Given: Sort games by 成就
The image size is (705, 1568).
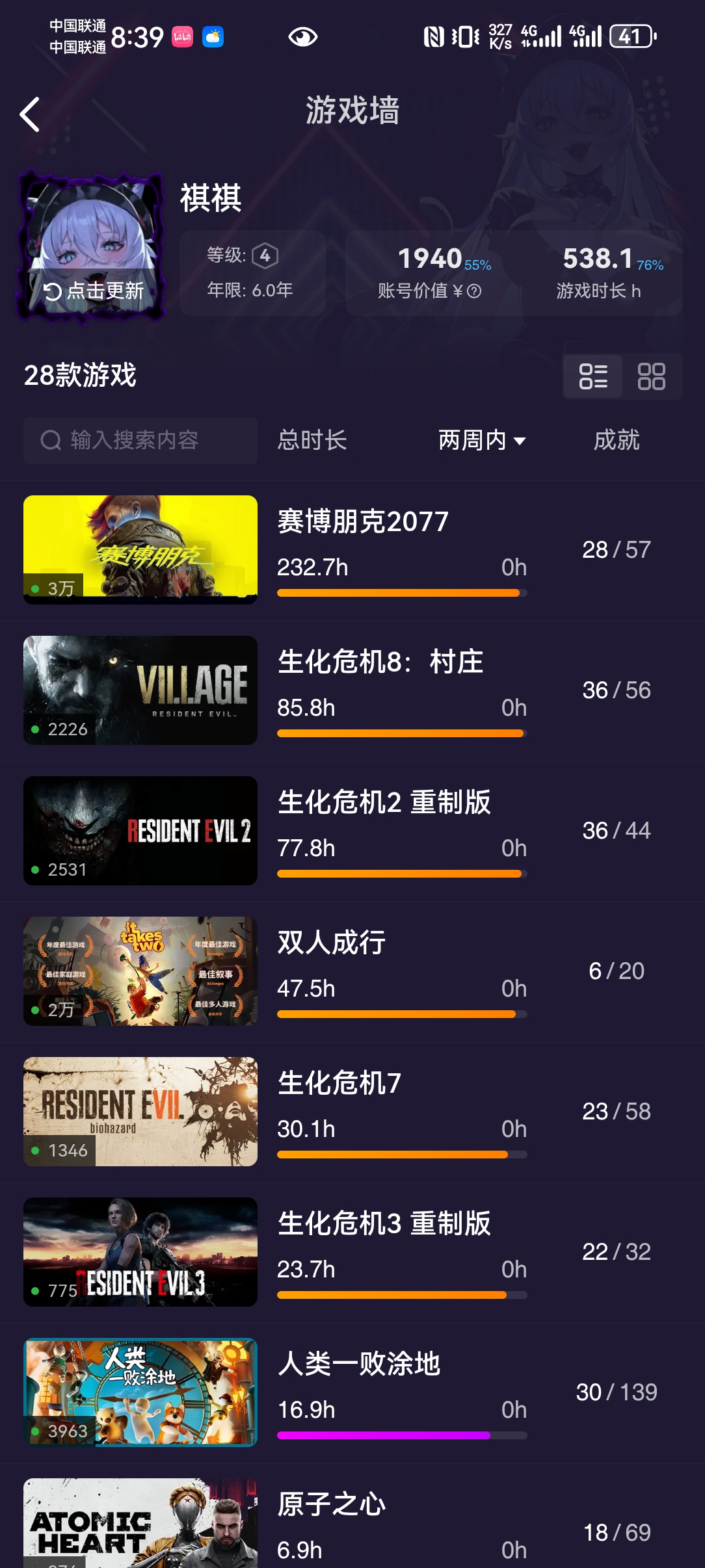Looking at the screenshot, I should 617,440.
